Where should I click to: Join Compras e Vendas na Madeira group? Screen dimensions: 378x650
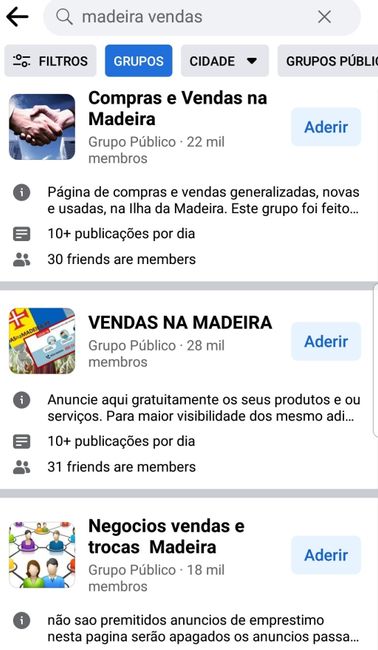tap(326, 127)
